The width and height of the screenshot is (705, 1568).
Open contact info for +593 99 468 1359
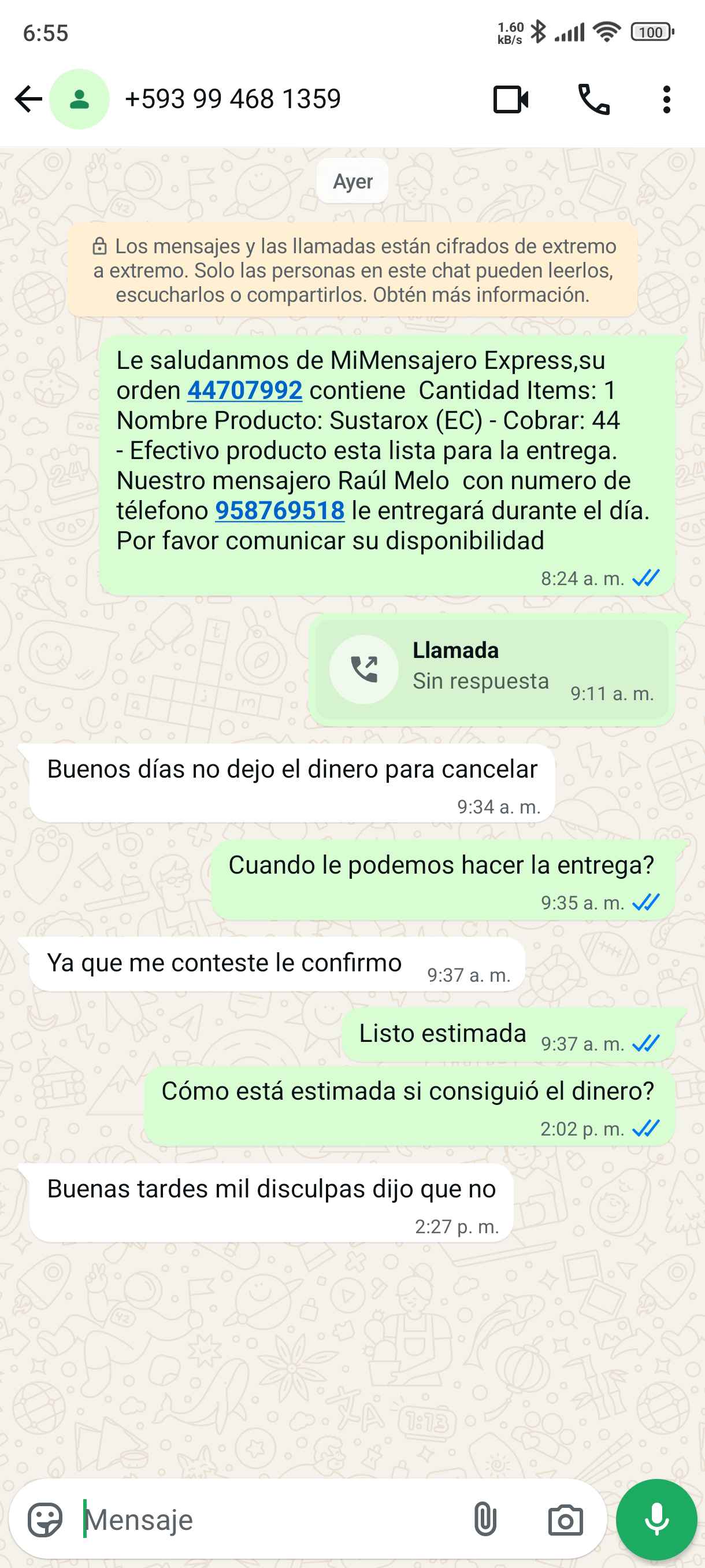(x=232, y=99)
